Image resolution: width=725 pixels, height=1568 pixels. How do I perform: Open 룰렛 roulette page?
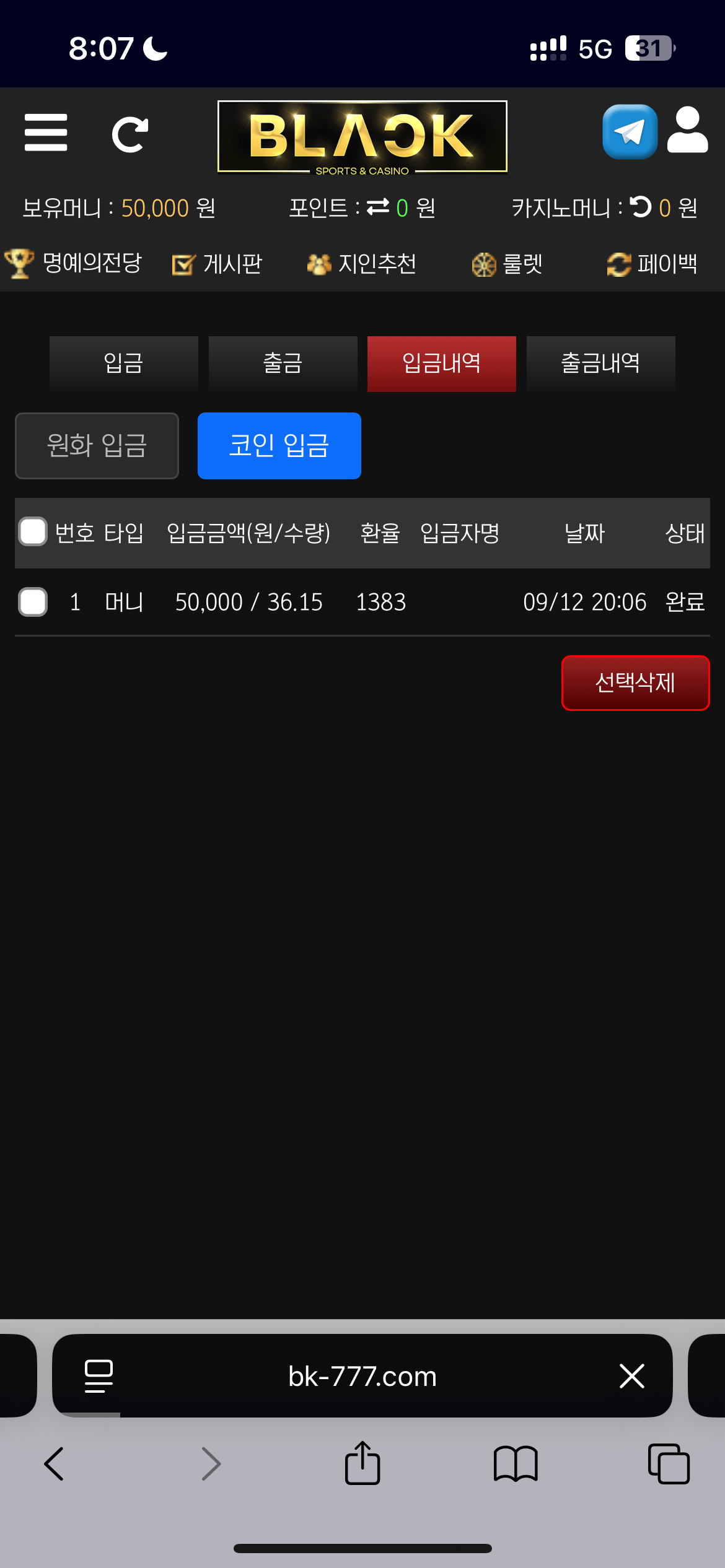pos(507,264)
